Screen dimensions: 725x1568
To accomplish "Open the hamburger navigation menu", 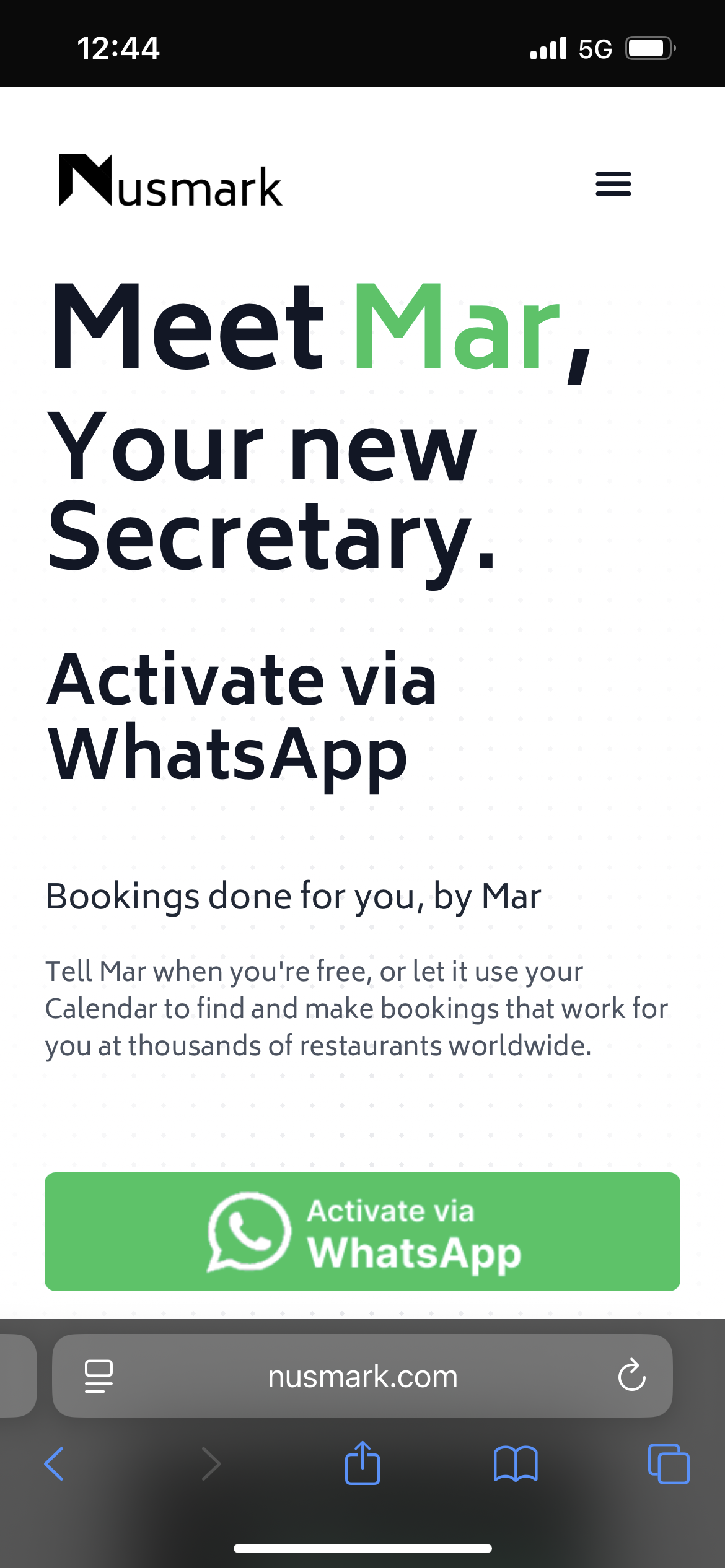I will click(613, 184).
